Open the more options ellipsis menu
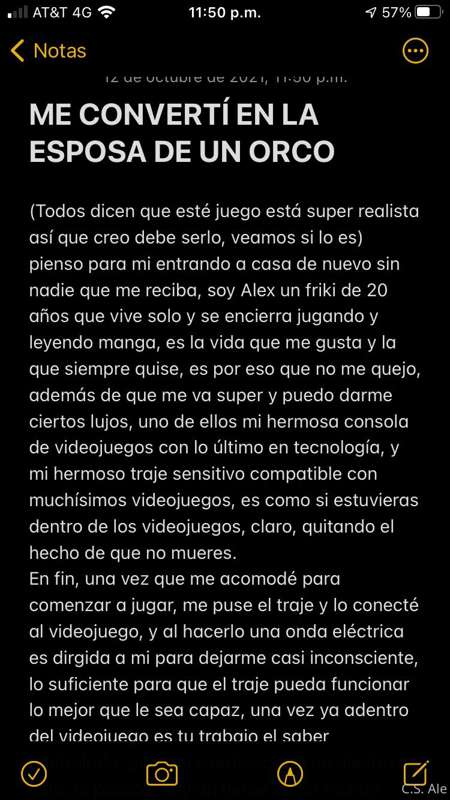The height and width of the screenshot is (800, 450). (415, 51)
